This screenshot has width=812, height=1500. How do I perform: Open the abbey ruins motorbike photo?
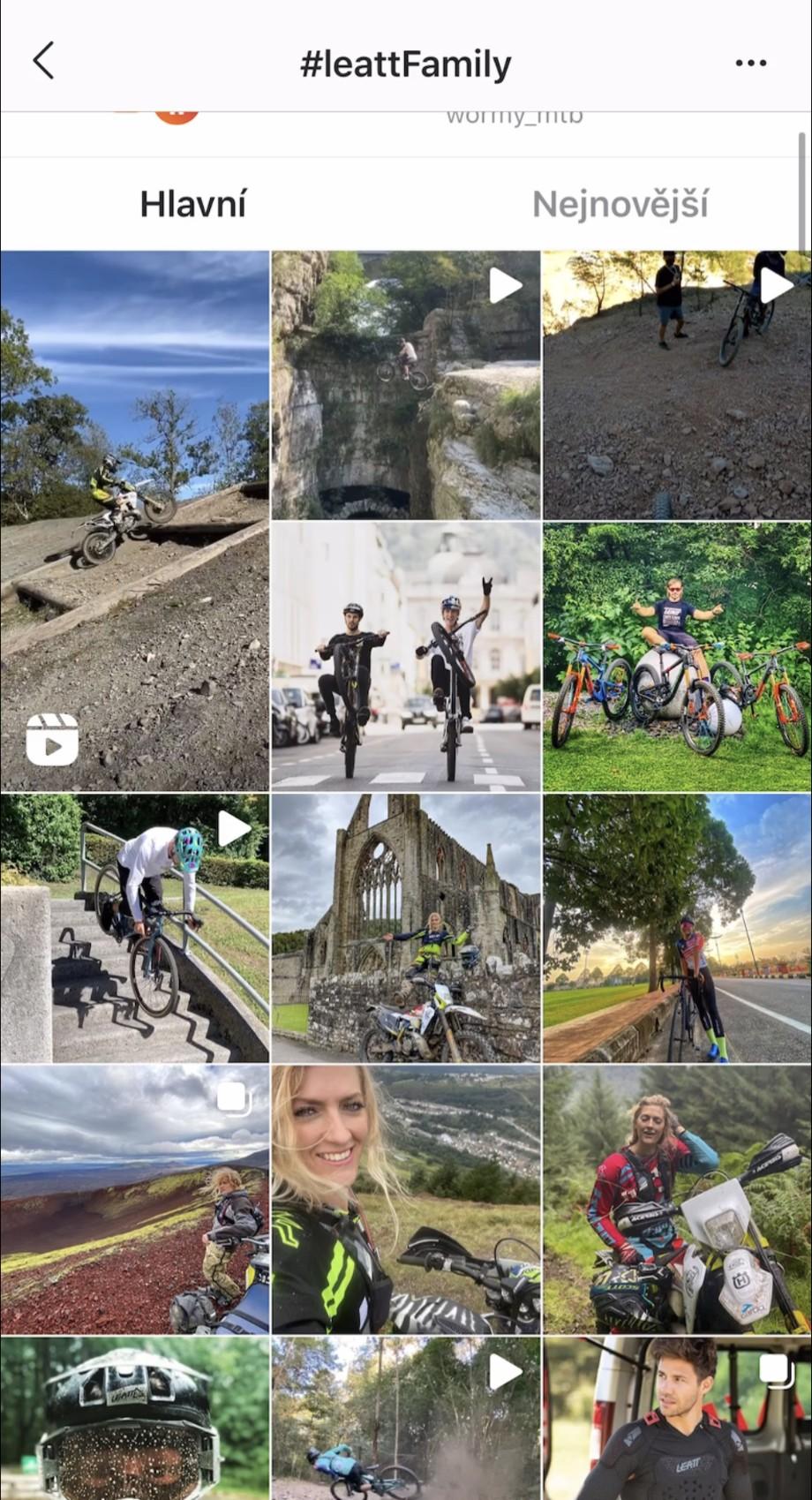click(405, 928)
